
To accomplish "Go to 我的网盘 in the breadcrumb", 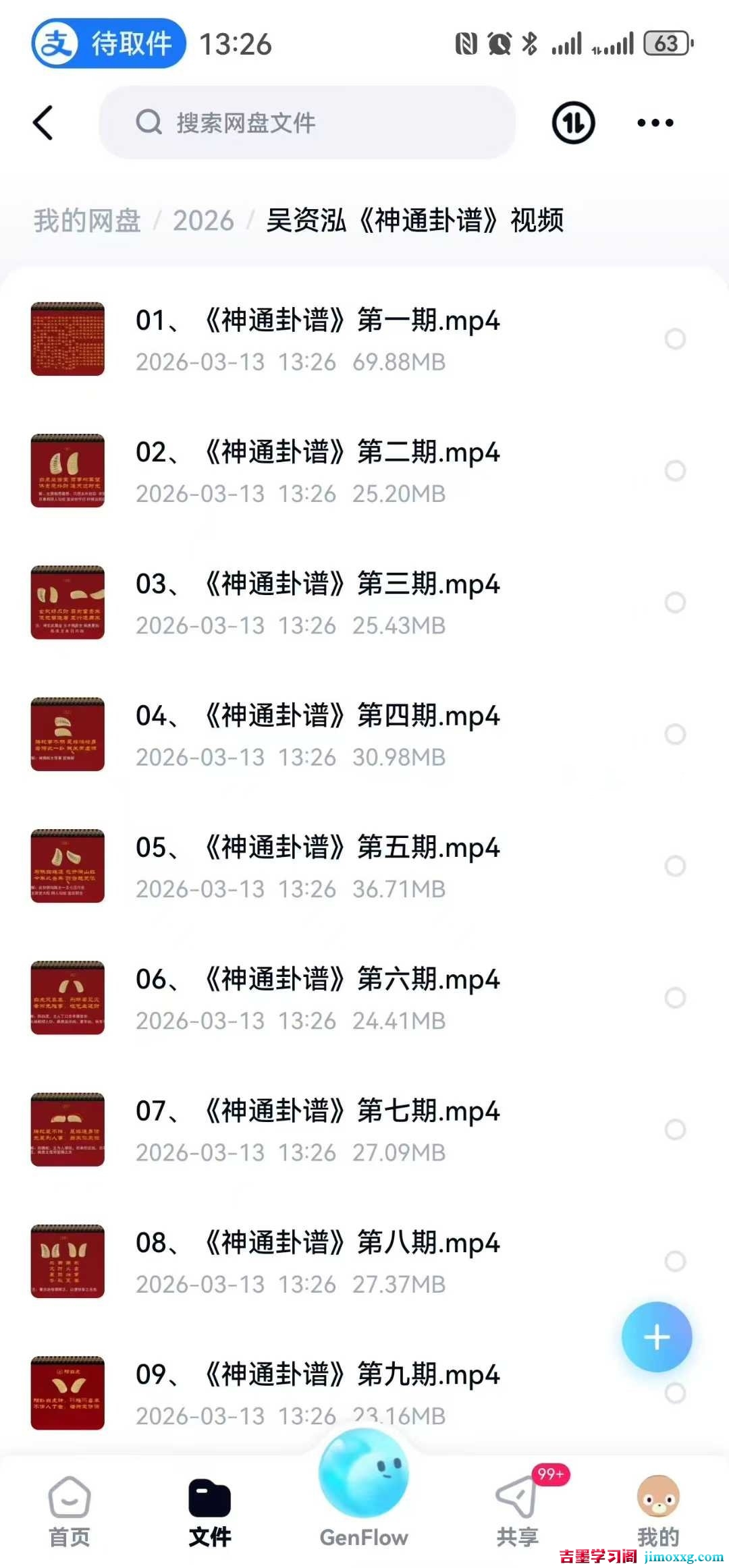I will [87, 221].
